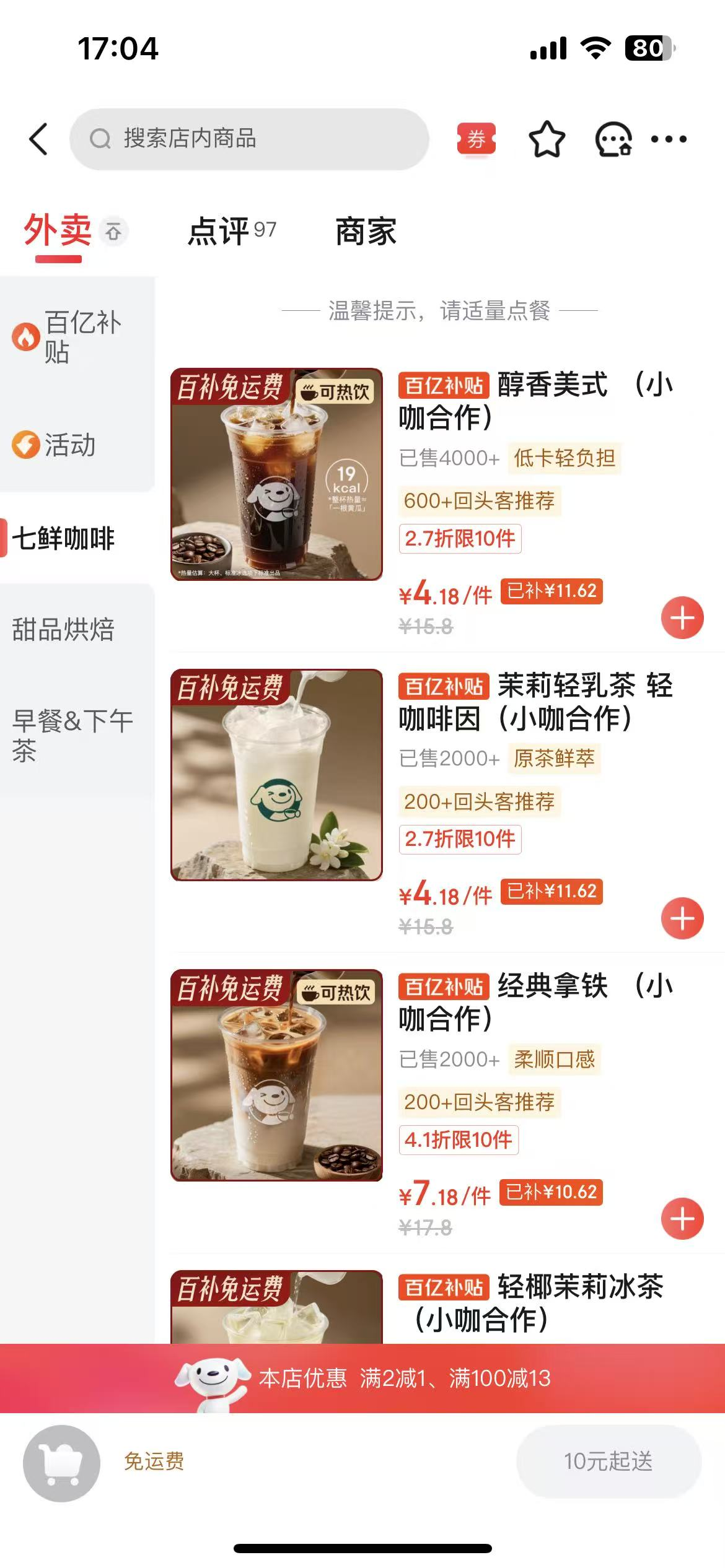Switch to the 商家 merchant tab

pos(366,232)
